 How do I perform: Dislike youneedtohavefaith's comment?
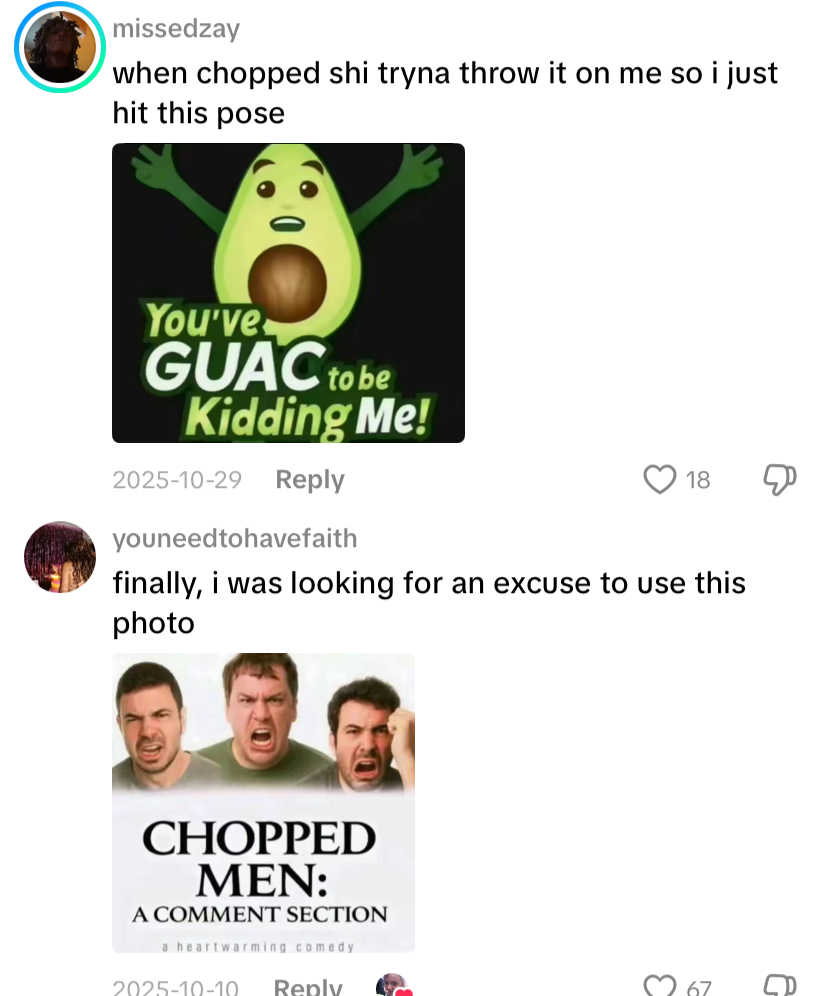779,987
